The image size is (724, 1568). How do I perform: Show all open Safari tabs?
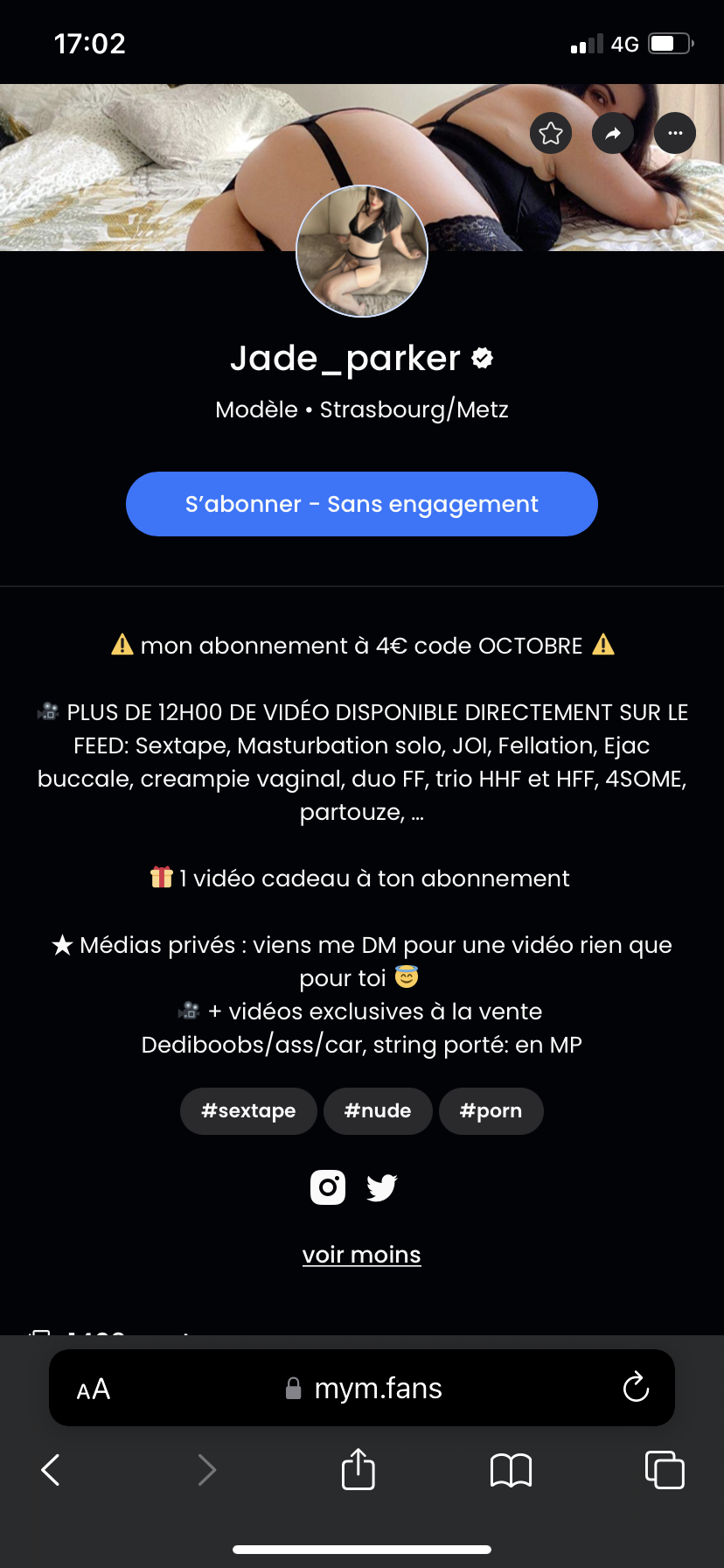point(665,1470)
